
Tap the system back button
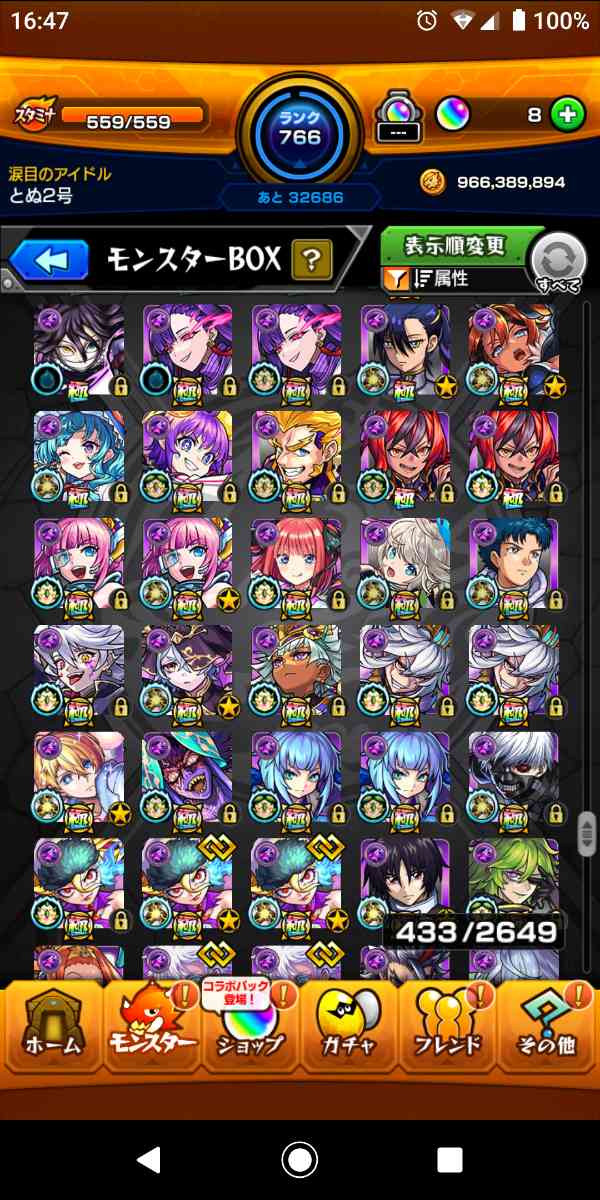point(148,1160)
